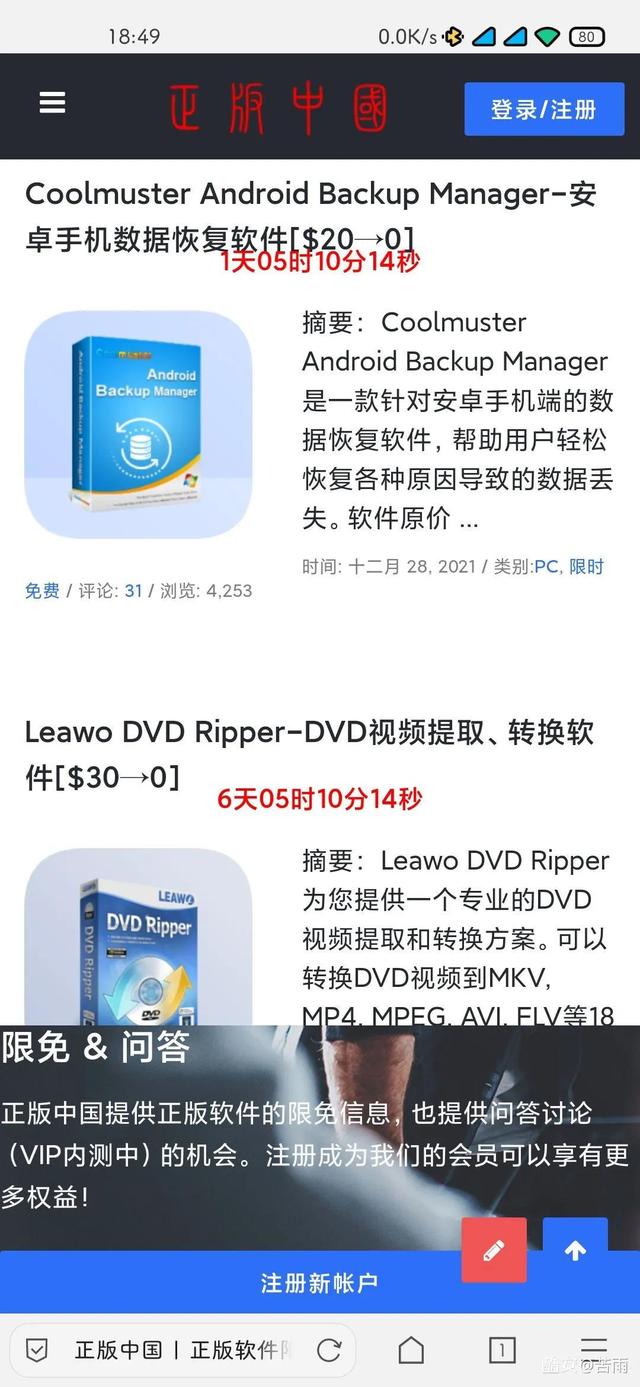Viewport: 640px width, 1387px height.
Task: Jump back to top with arrow button
Action: [575, 1250]
